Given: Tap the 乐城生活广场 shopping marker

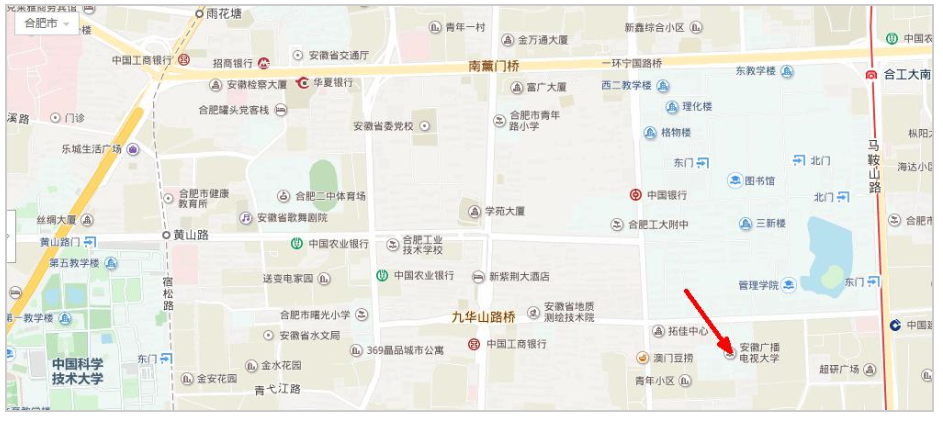Looking at the screenshot, I should [x=132, y=149].
